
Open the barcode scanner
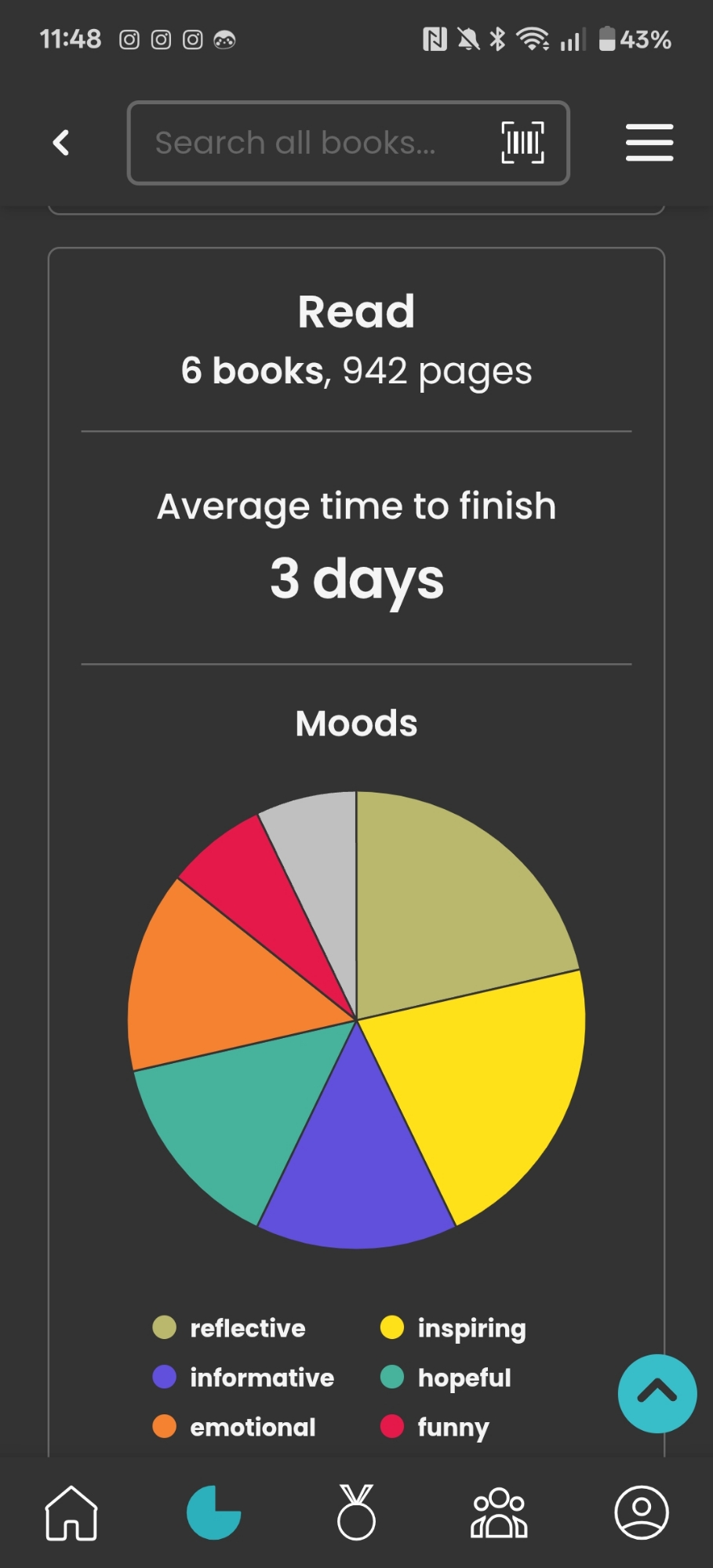click(522, 143)
